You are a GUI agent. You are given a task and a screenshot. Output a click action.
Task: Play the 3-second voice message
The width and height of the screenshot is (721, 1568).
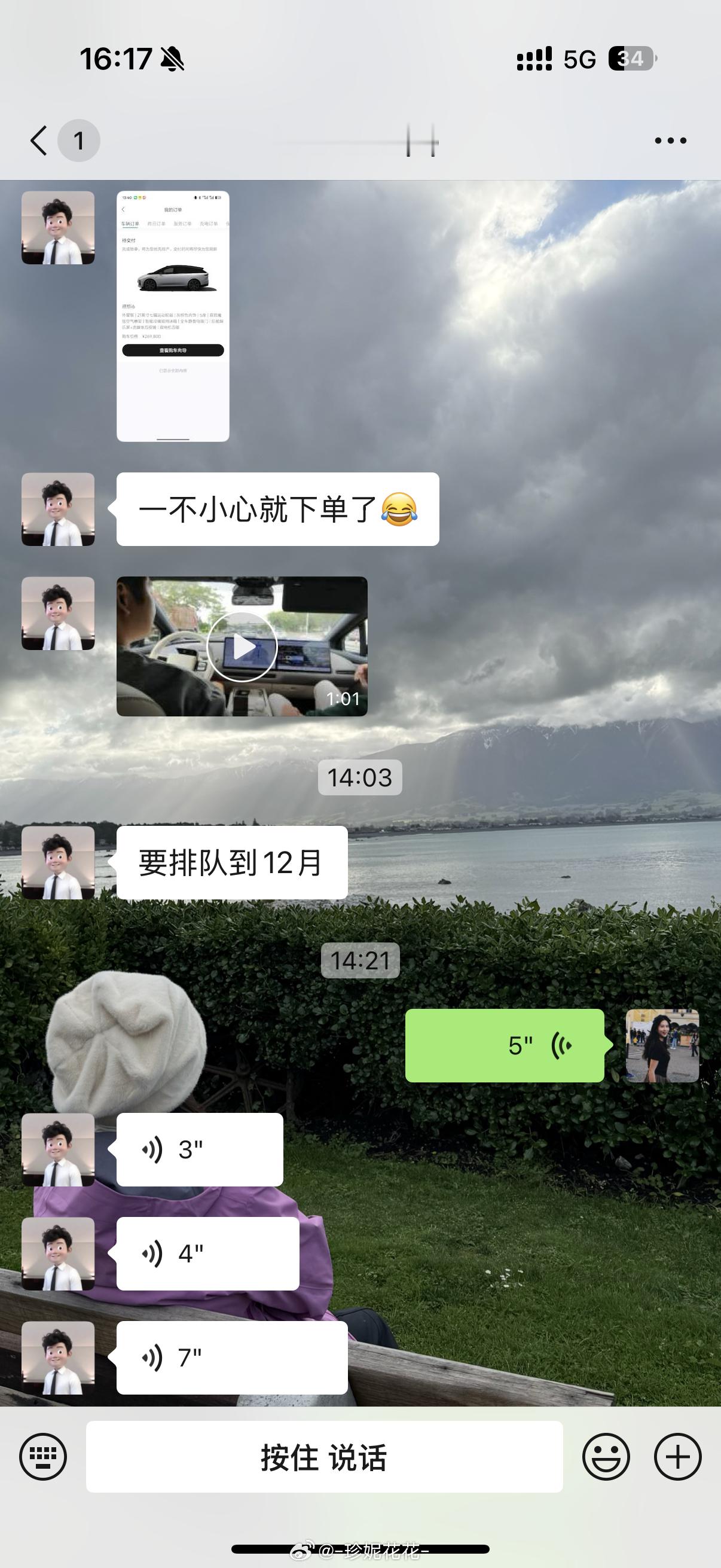tap(200, 1149)
